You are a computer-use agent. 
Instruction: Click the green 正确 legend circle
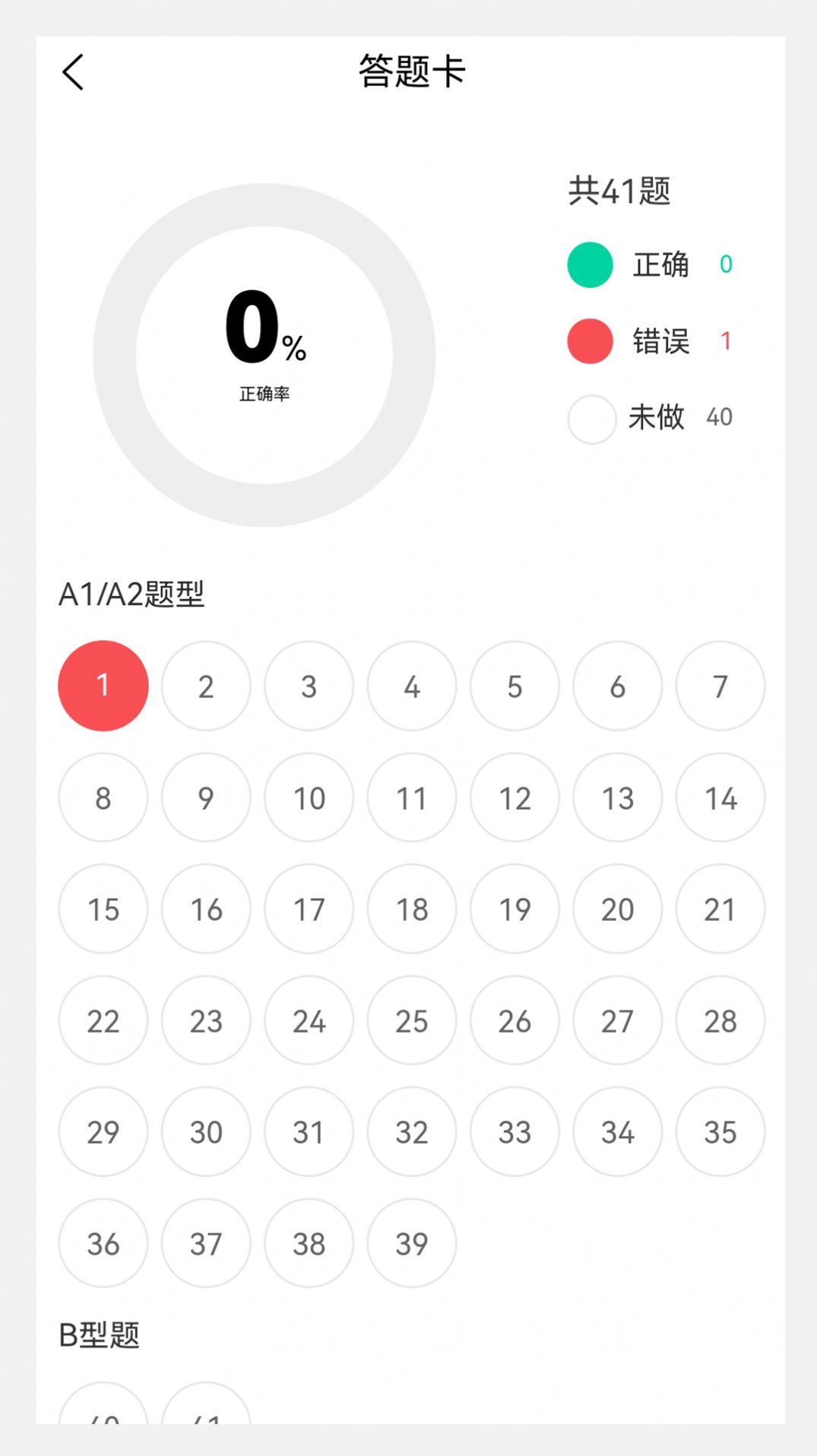(590, 265)
